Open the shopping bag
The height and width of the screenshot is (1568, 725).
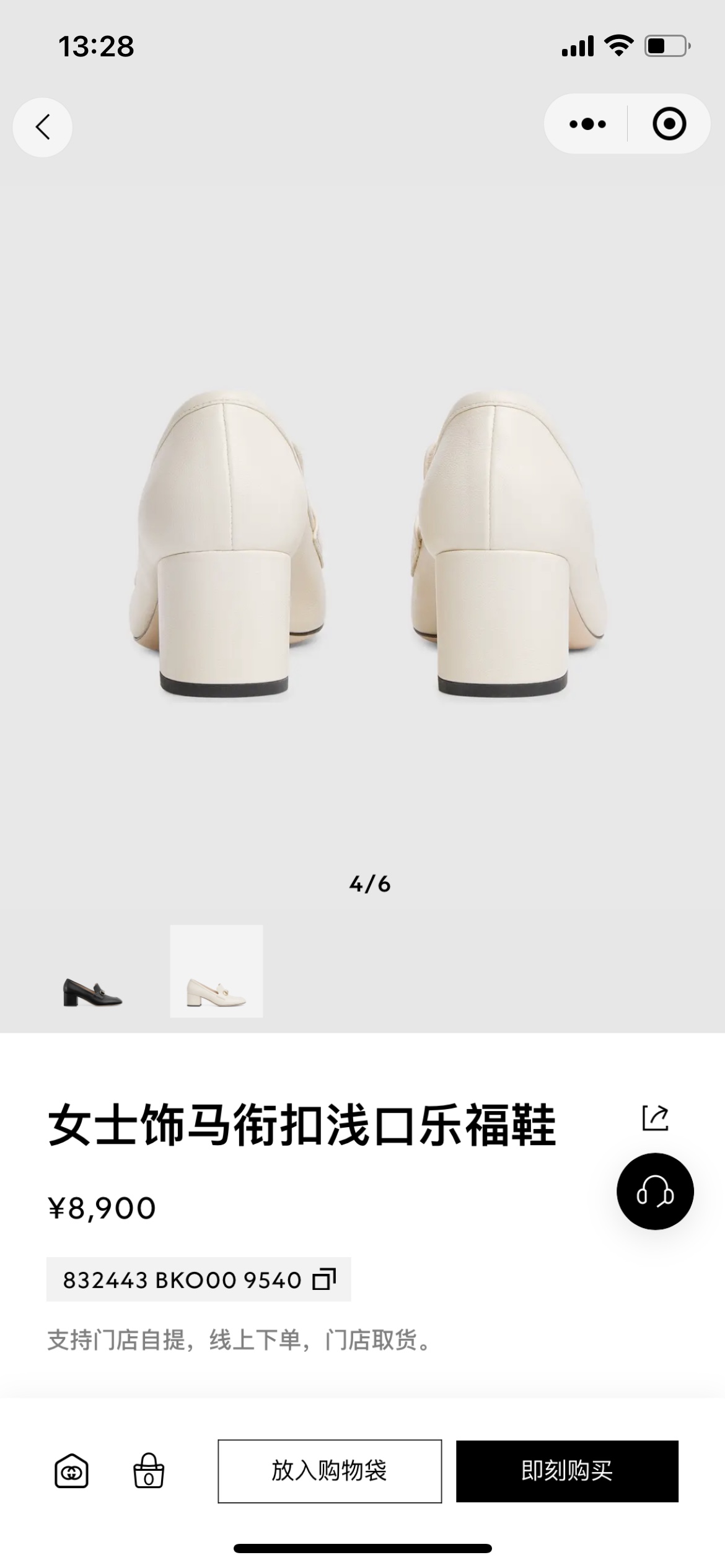[x=149, y=1471]
